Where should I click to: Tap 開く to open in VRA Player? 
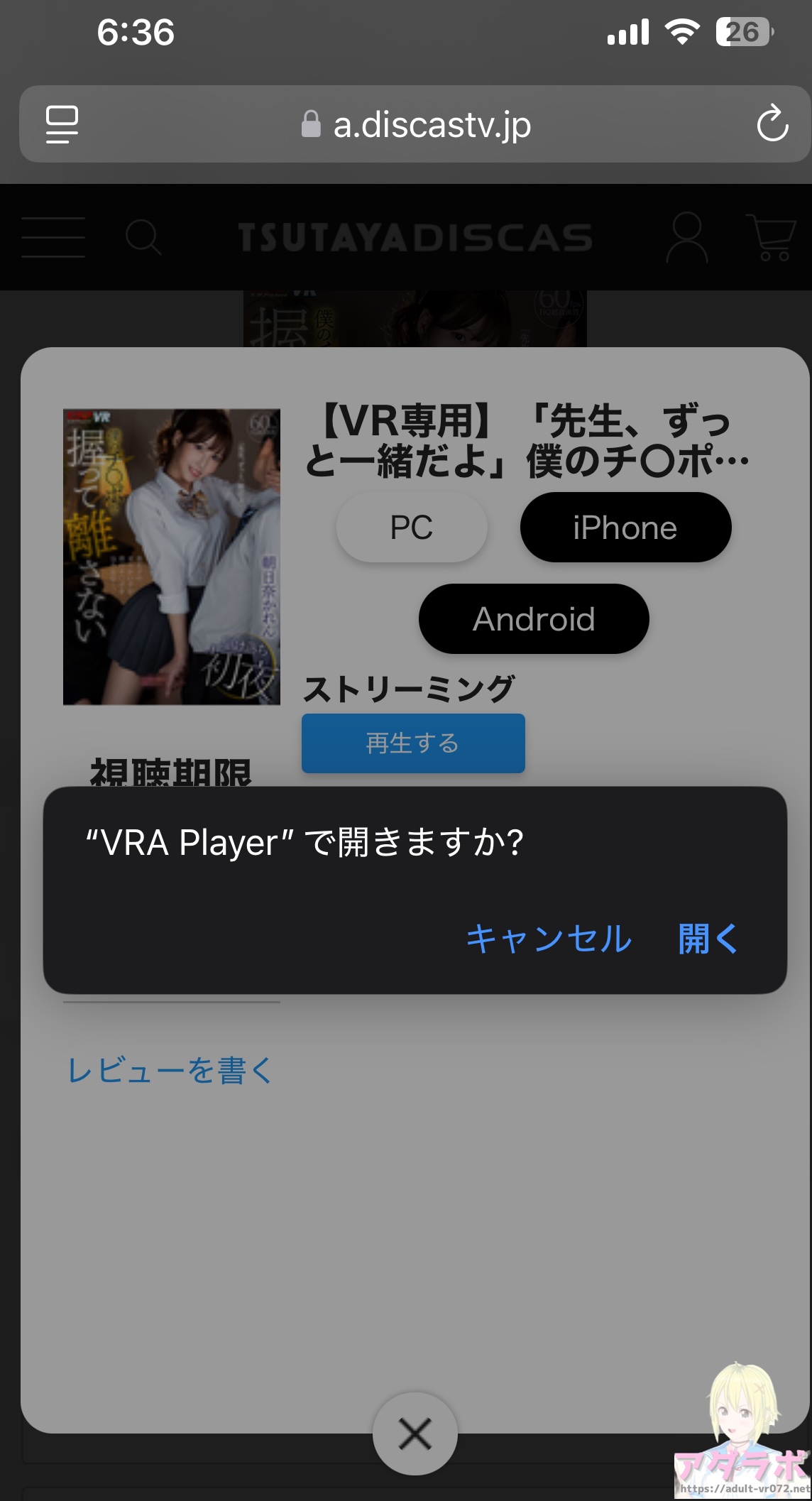[x=708, y=939]
